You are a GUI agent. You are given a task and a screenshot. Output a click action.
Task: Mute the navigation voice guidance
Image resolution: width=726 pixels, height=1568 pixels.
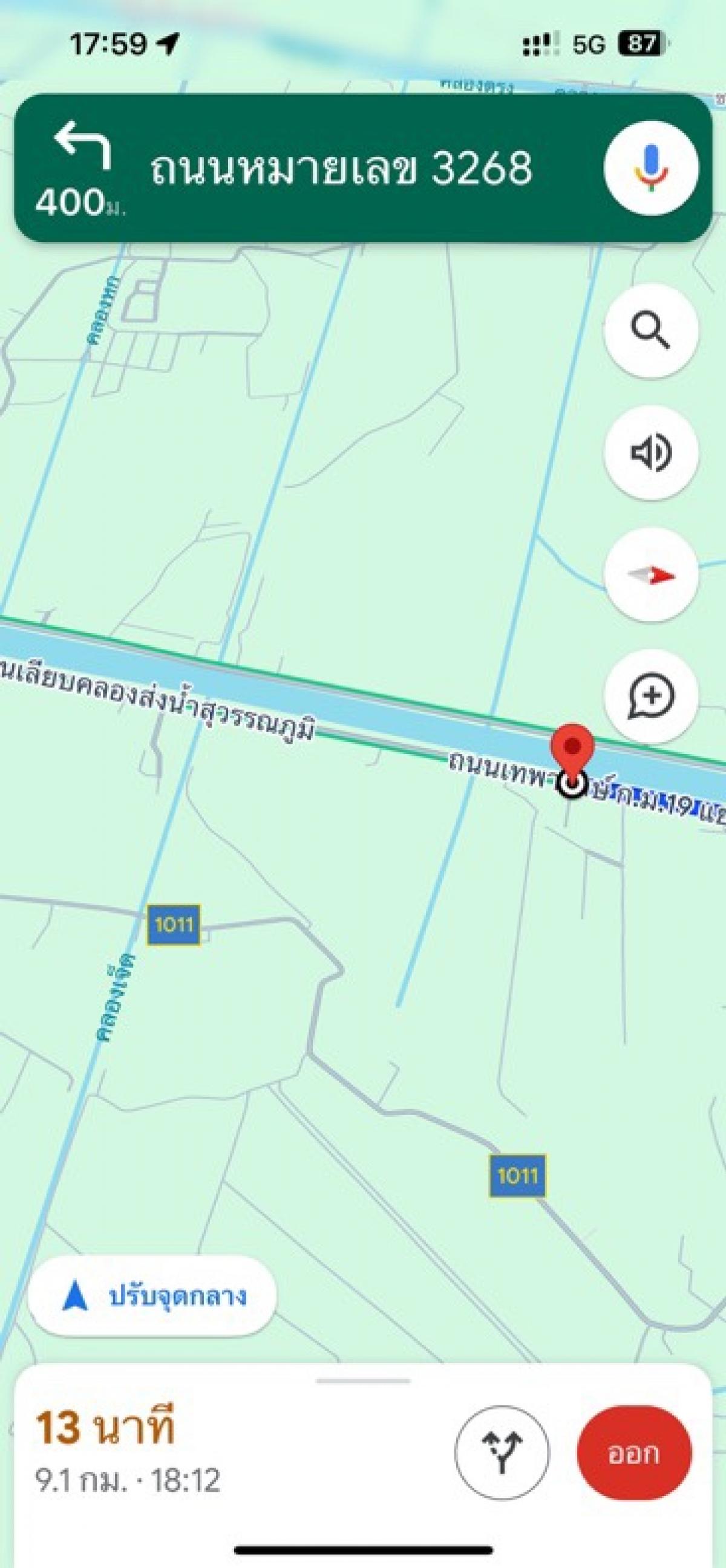coord(650,452)
